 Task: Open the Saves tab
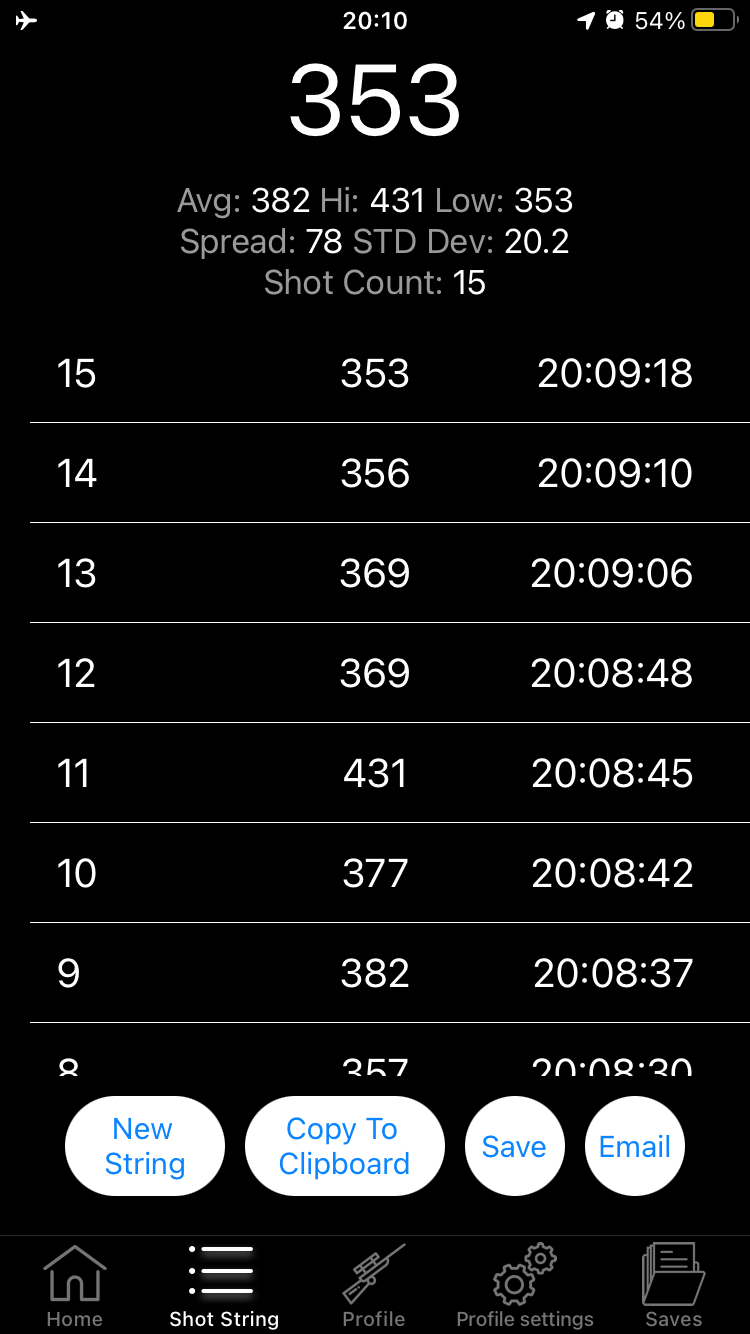[673, 1286]
